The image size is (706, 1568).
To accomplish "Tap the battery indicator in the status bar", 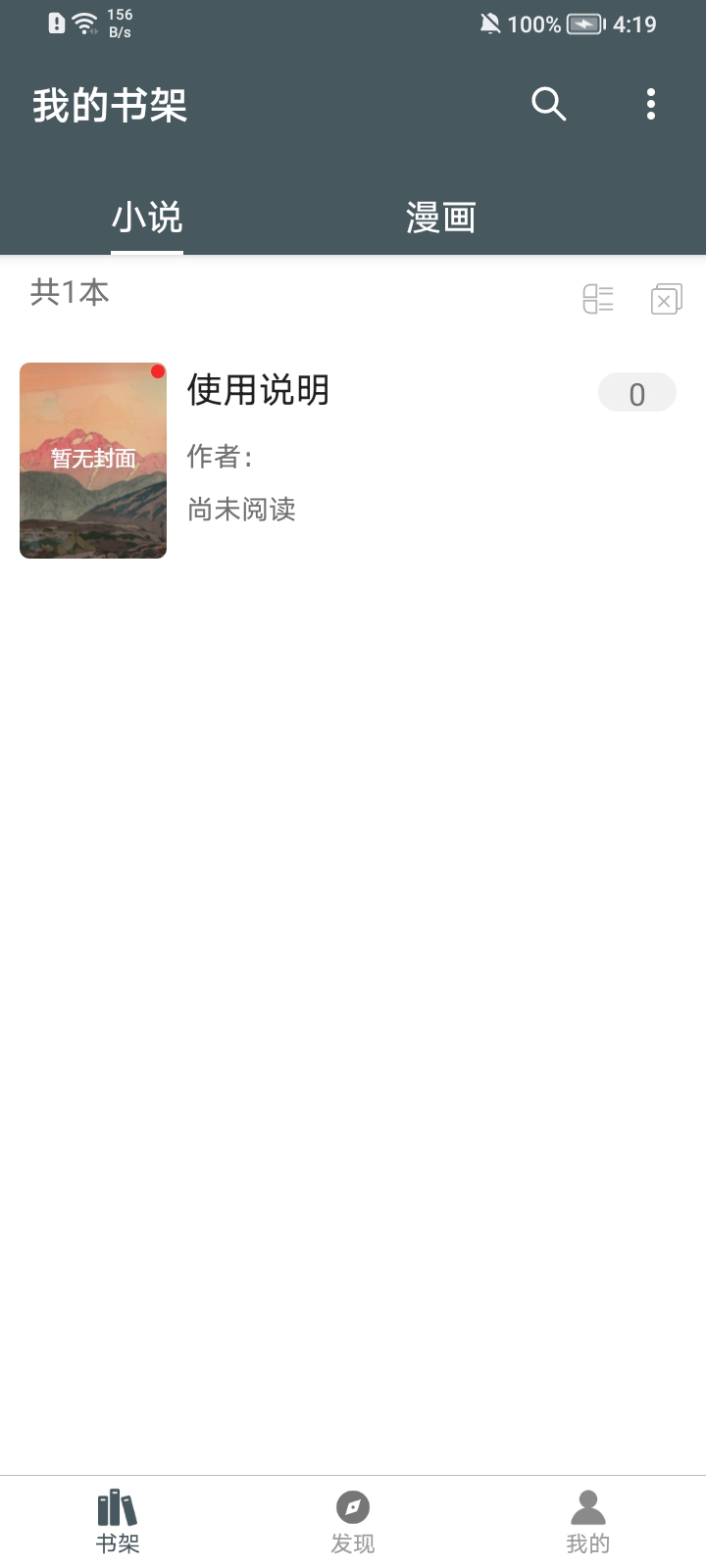I will click(x=583, y=24).
